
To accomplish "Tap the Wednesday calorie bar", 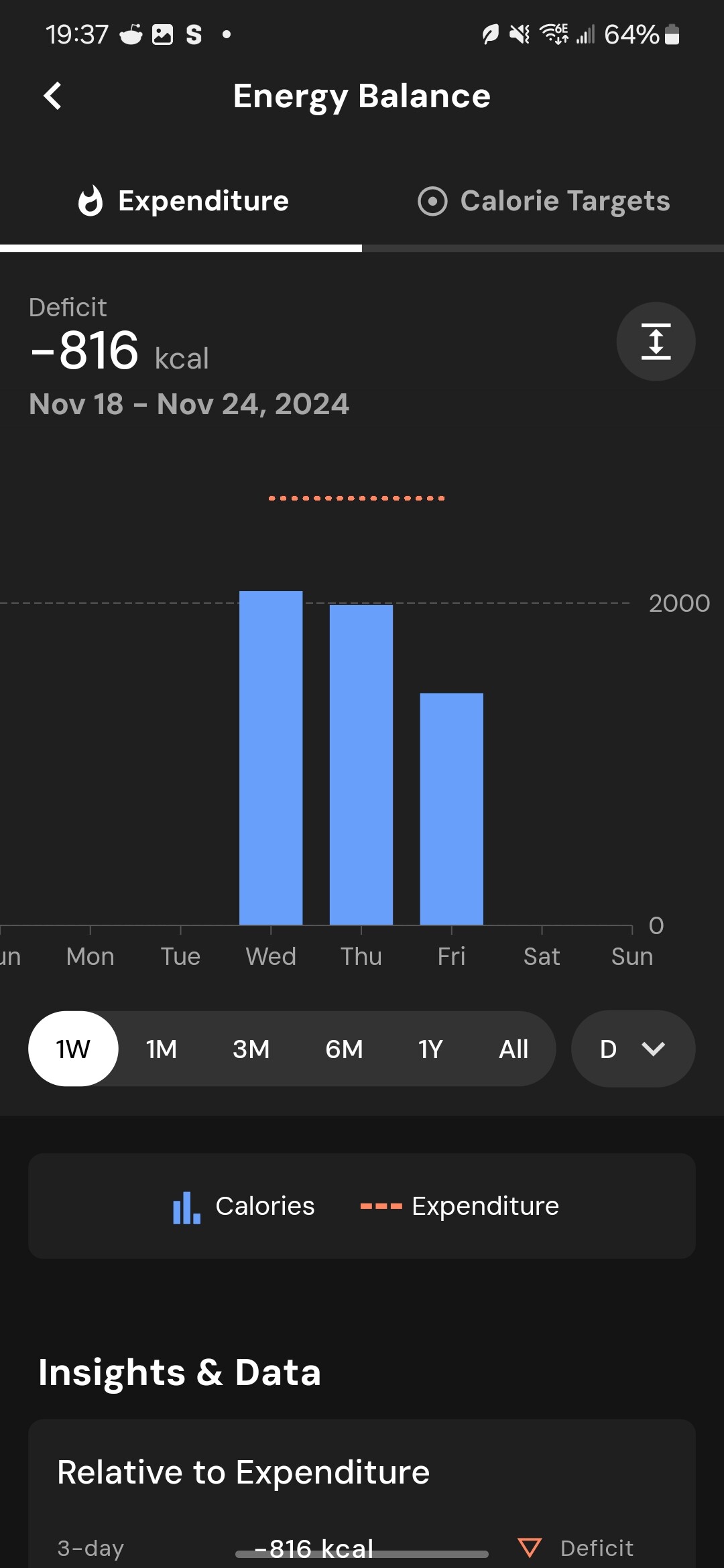I will pyautogui.click(x=271, y=757).
